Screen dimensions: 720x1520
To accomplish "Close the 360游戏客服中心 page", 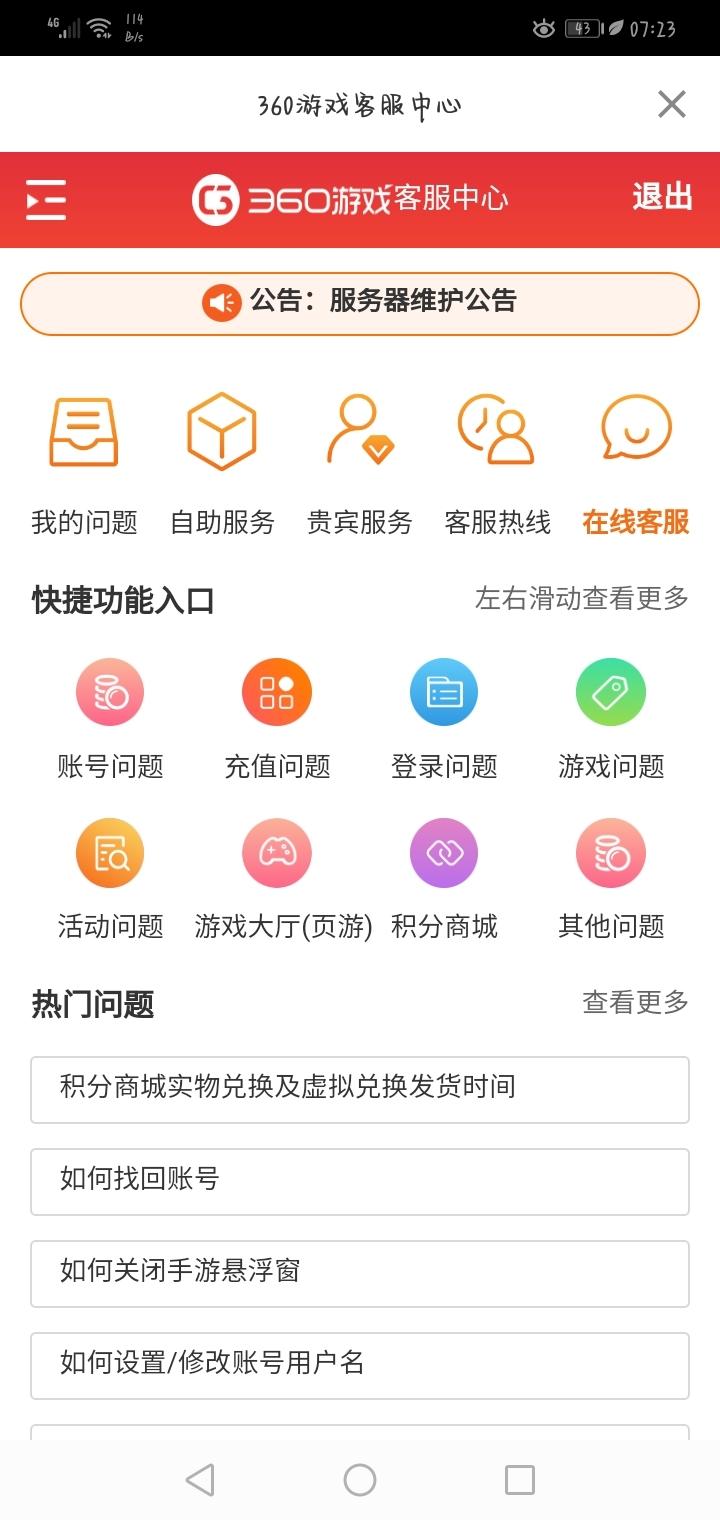I will pos(671,104).
